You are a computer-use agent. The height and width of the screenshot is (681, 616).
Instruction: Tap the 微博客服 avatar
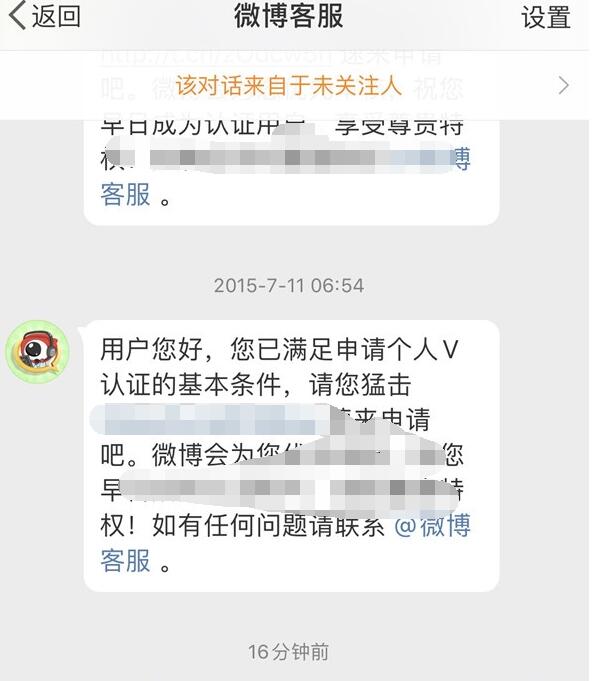coord(37,350)
